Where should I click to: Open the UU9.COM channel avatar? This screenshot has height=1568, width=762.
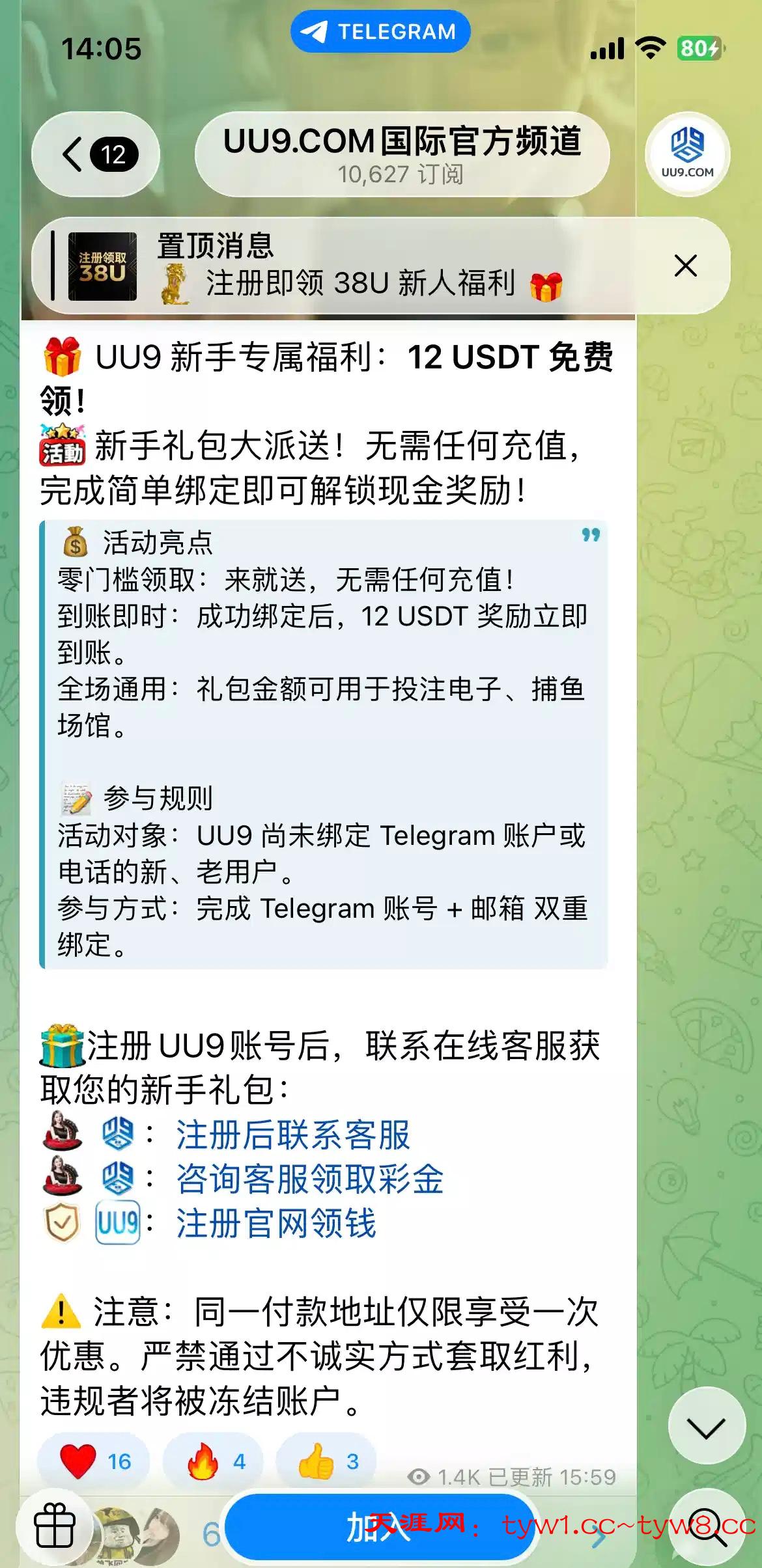pyautogui.click(x=687, y=155)
